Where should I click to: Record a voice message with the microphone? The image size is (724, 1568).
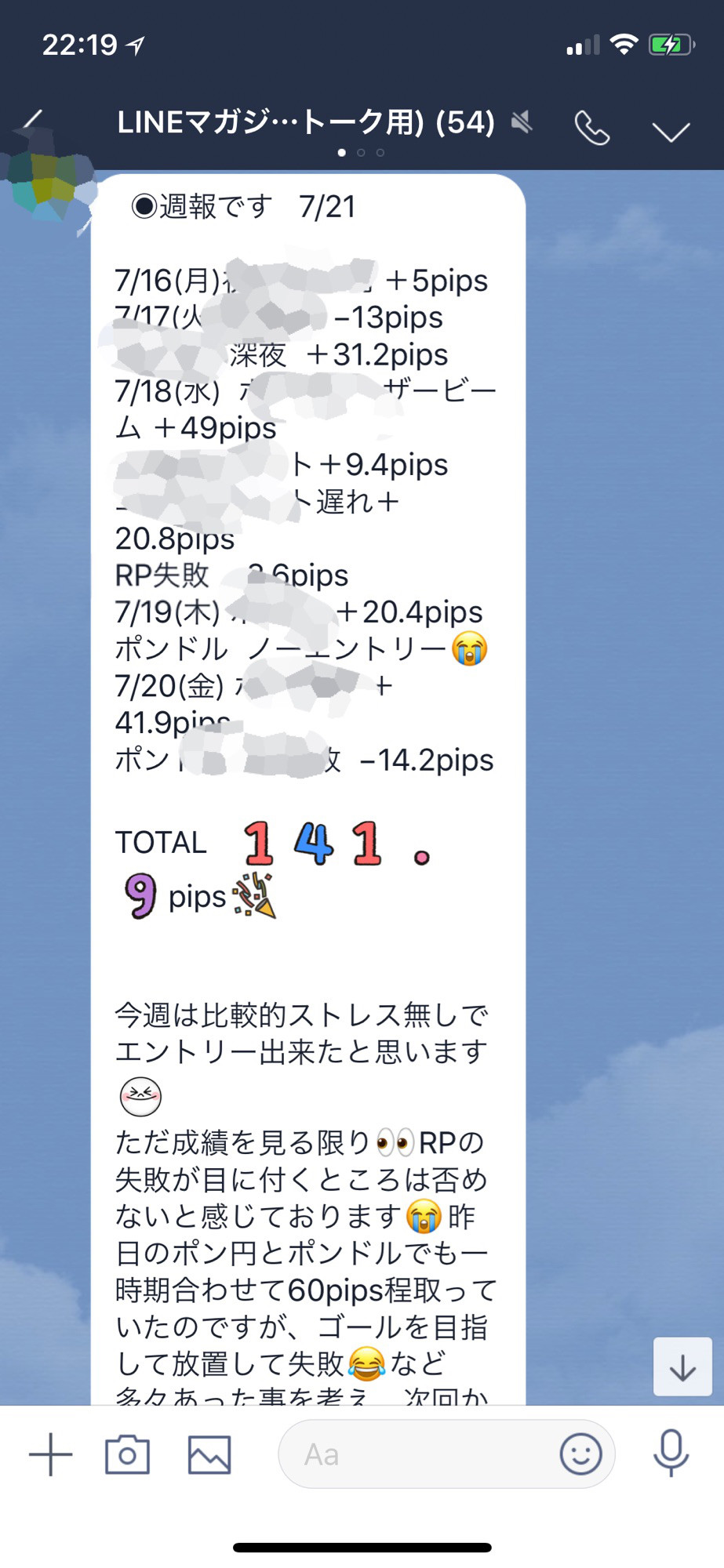[x=671, y=1453]
